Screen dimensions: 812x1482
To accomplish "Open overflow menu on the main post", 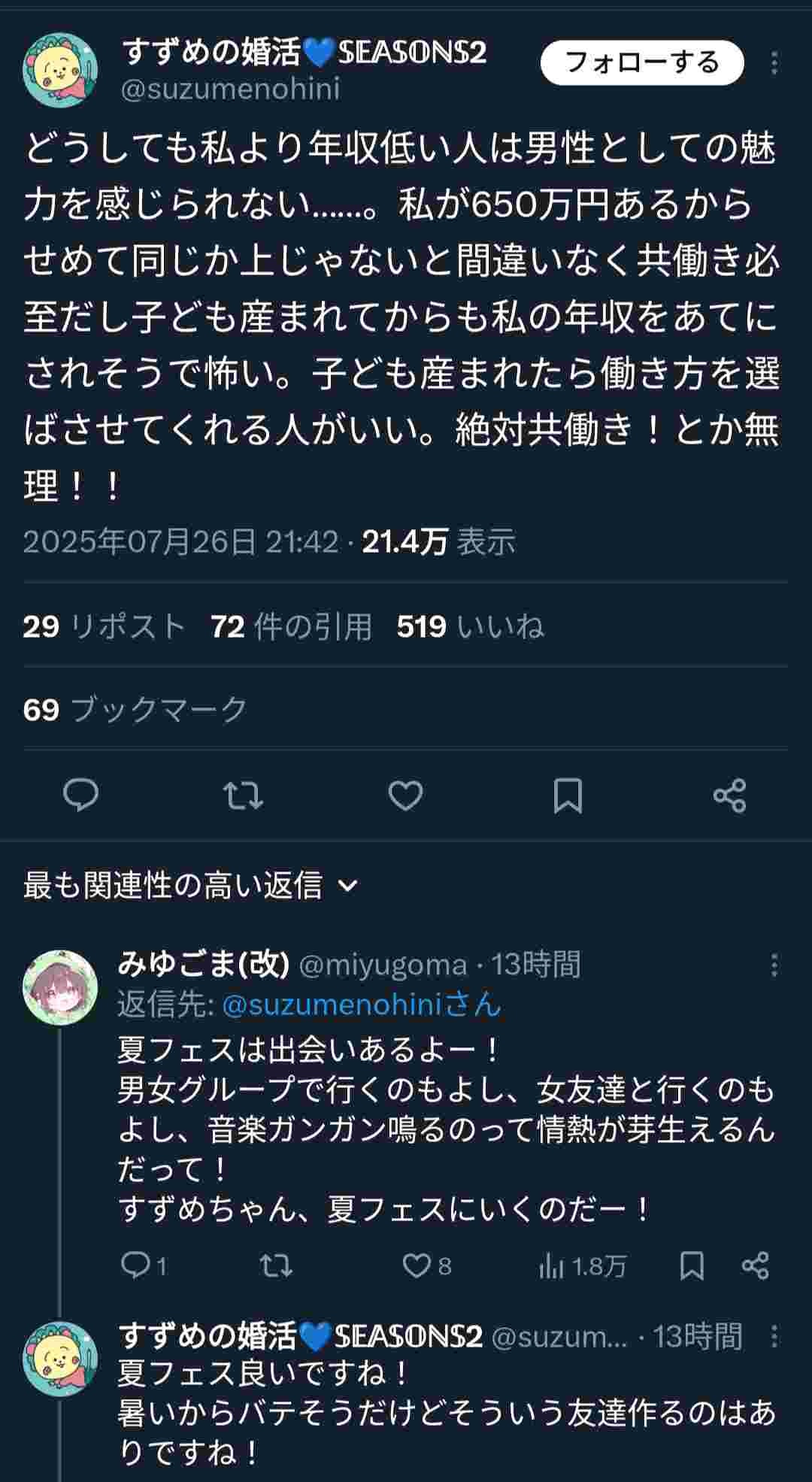I will tap(774, 63).
